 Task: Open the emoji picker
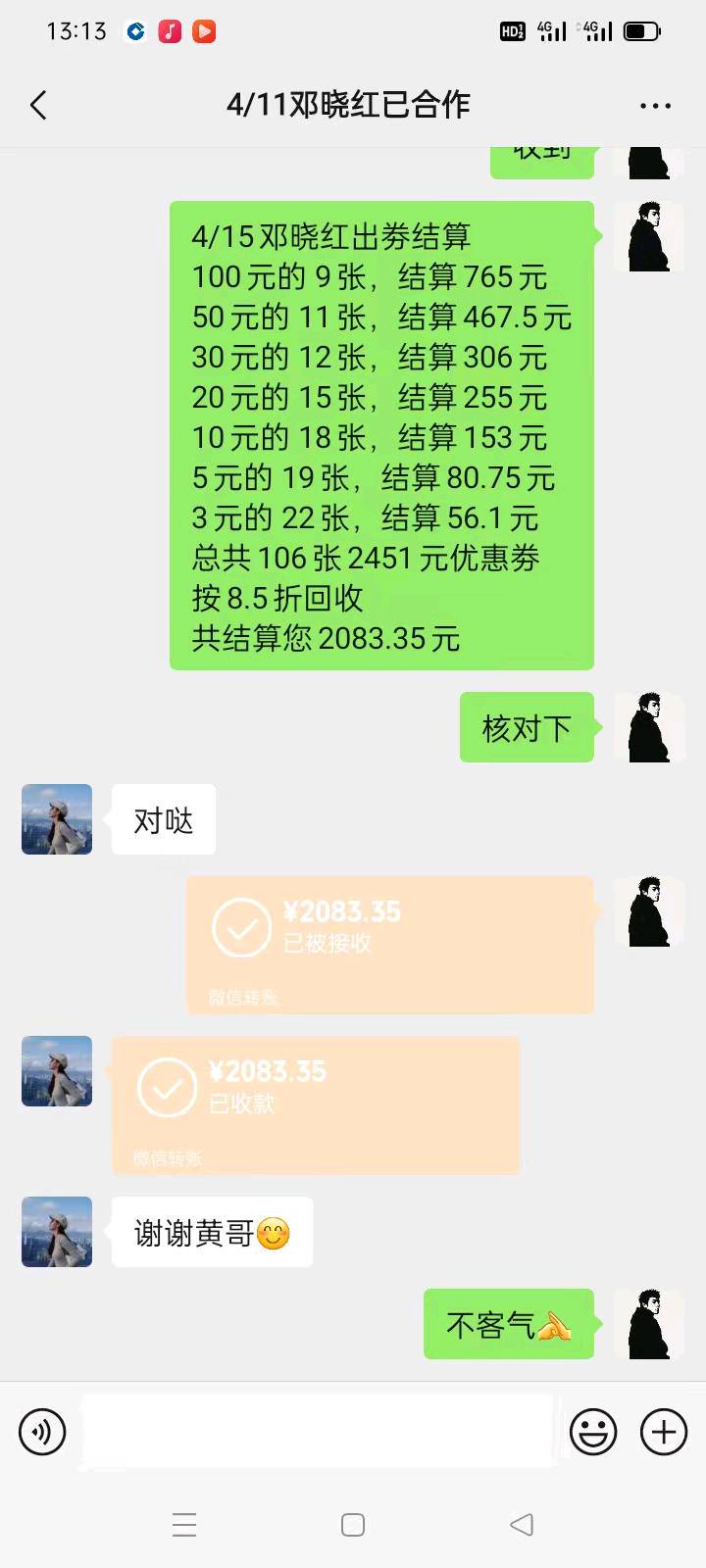click(x=593, y=1432)
